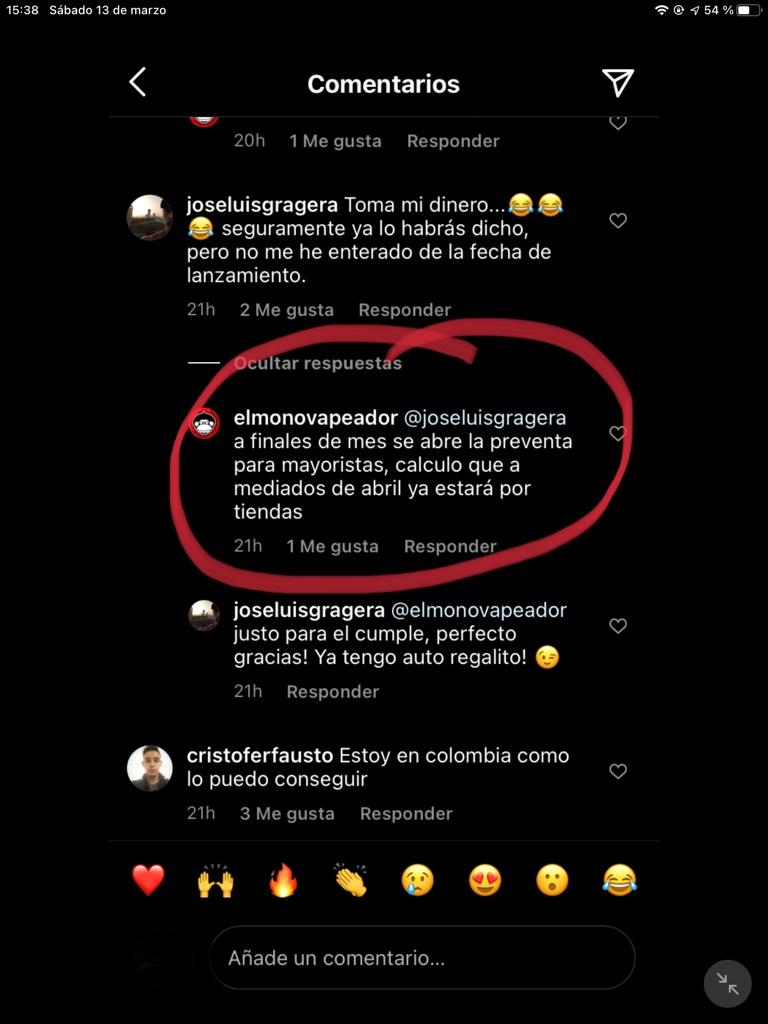
Task: Share the post via the paper plane icon
Action: pyautogui.click(x=618, y=83)
